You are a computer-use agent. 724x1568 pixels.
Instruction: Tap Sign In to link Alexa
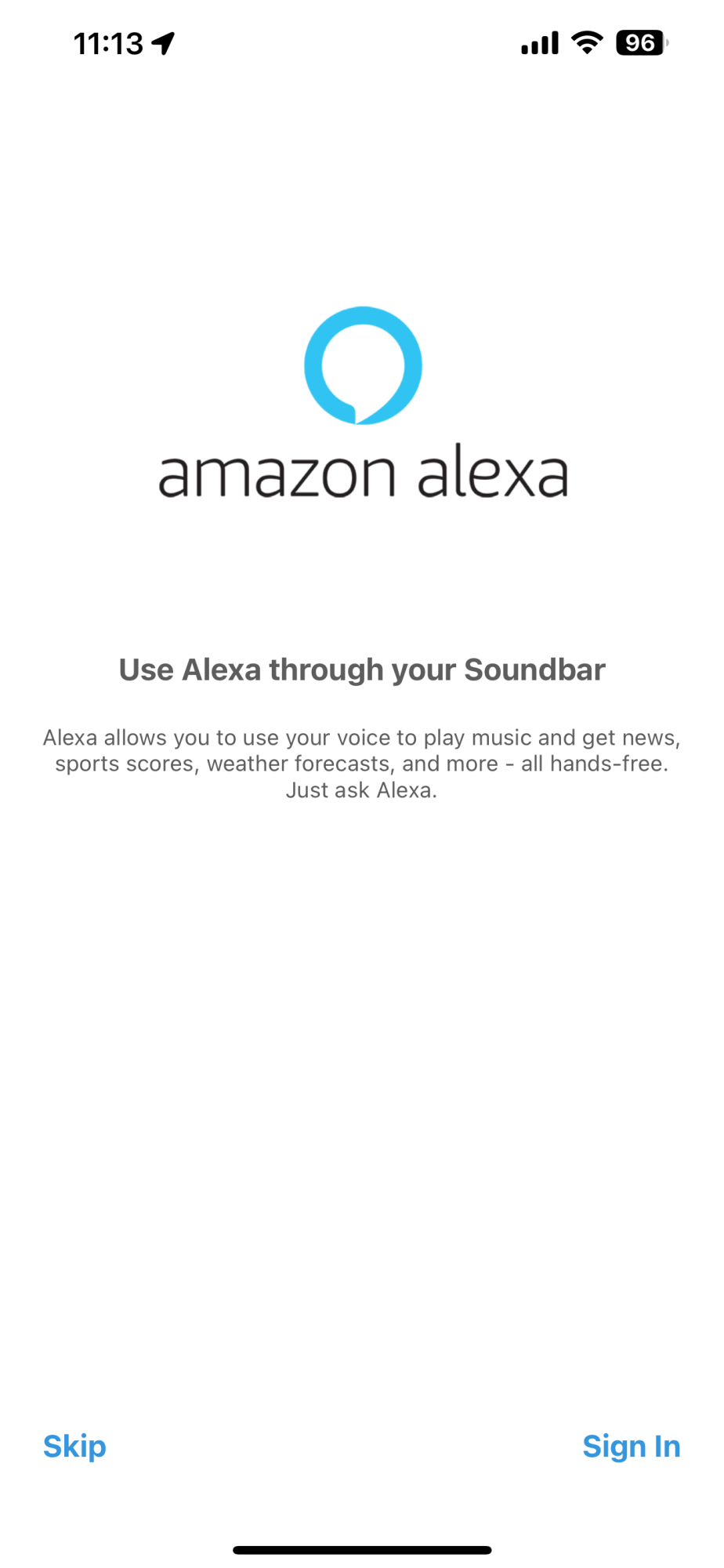(x=631, y=1446)
